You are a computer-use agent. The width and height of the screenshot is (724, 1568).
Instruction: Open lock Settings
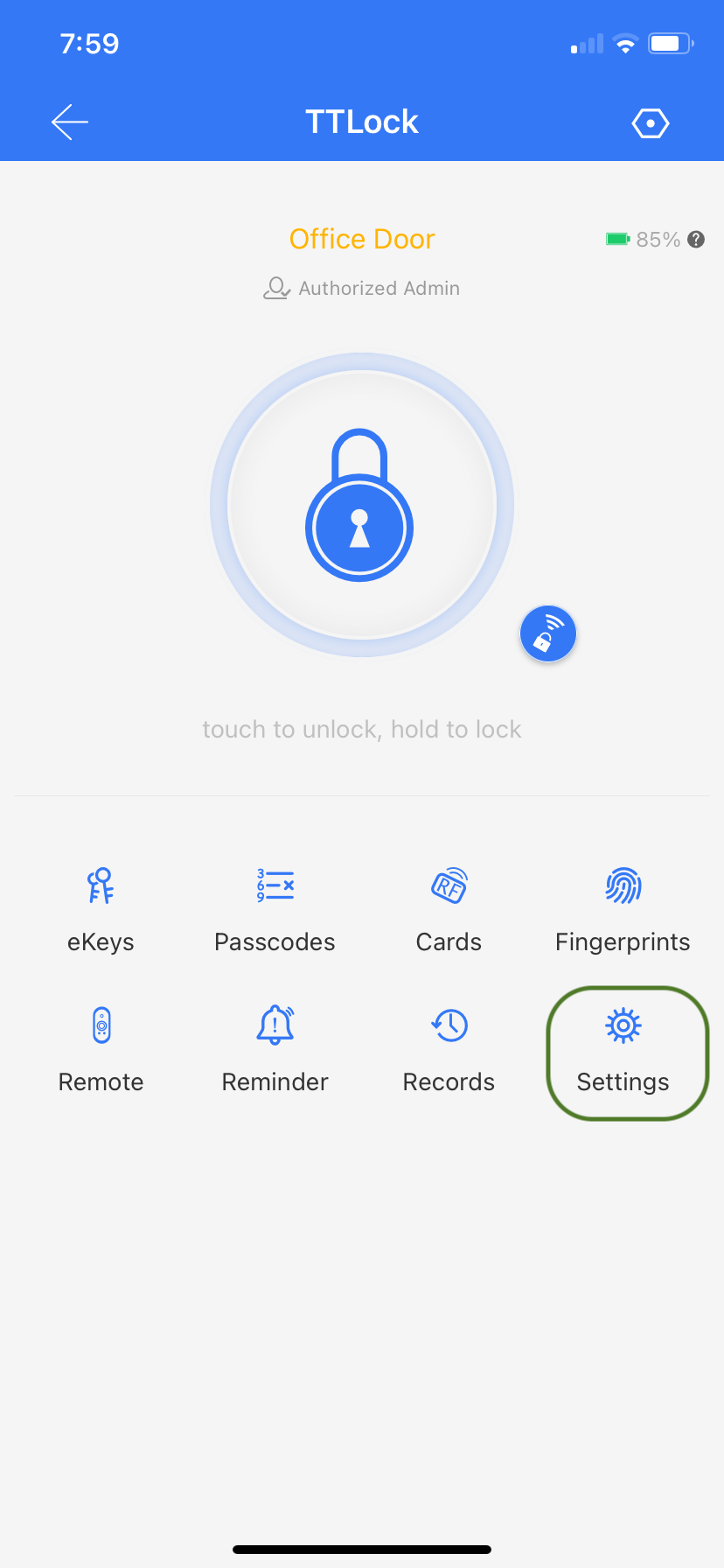pyautogui.click(x=623, y=1052)
